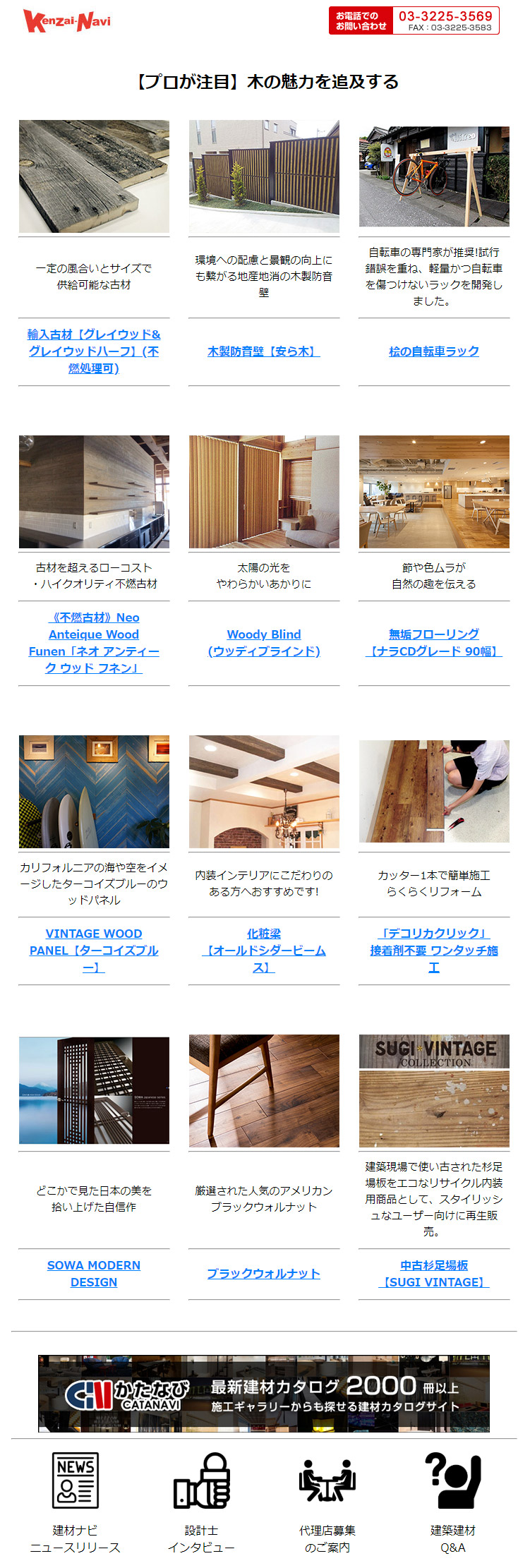The width and height of the screenshot is (530, 1568).
Task: Open the SOWA MODERN DESIGN link
Action: (94, 1273)
